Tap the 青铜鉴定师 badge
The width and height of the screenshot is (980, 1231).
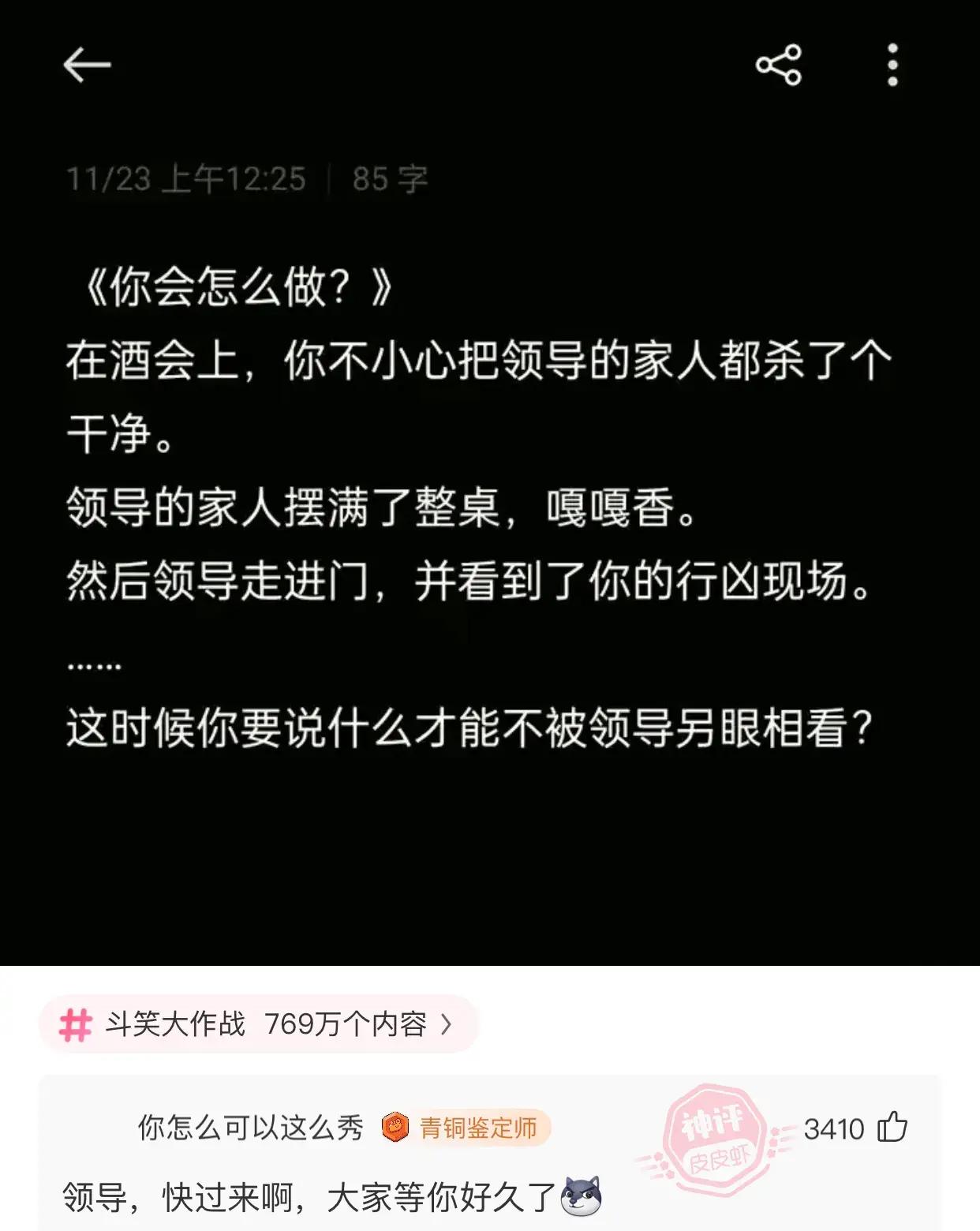[466, 1128]
